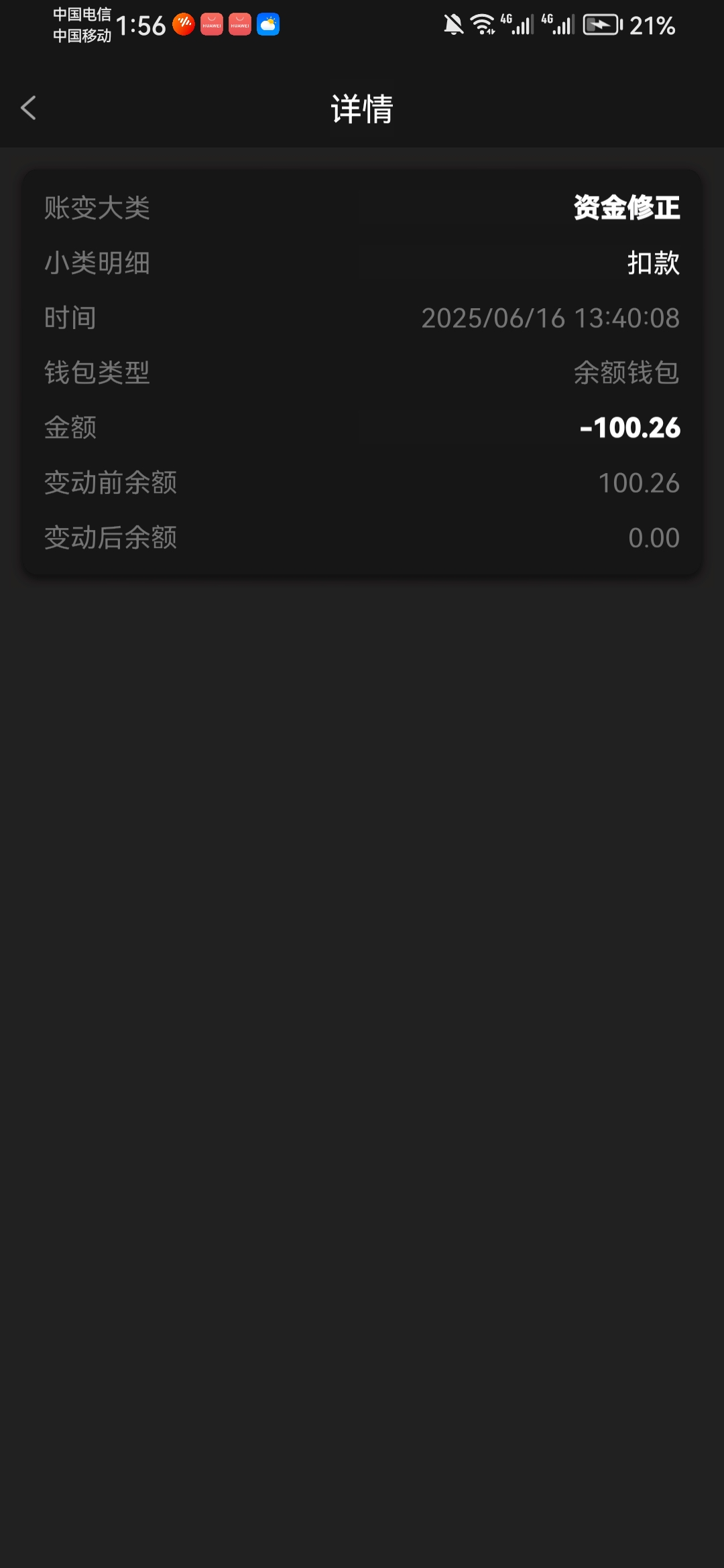Go back from the 详情 page
This screenshot has width=724, height=1568.
tap(28, 108)
